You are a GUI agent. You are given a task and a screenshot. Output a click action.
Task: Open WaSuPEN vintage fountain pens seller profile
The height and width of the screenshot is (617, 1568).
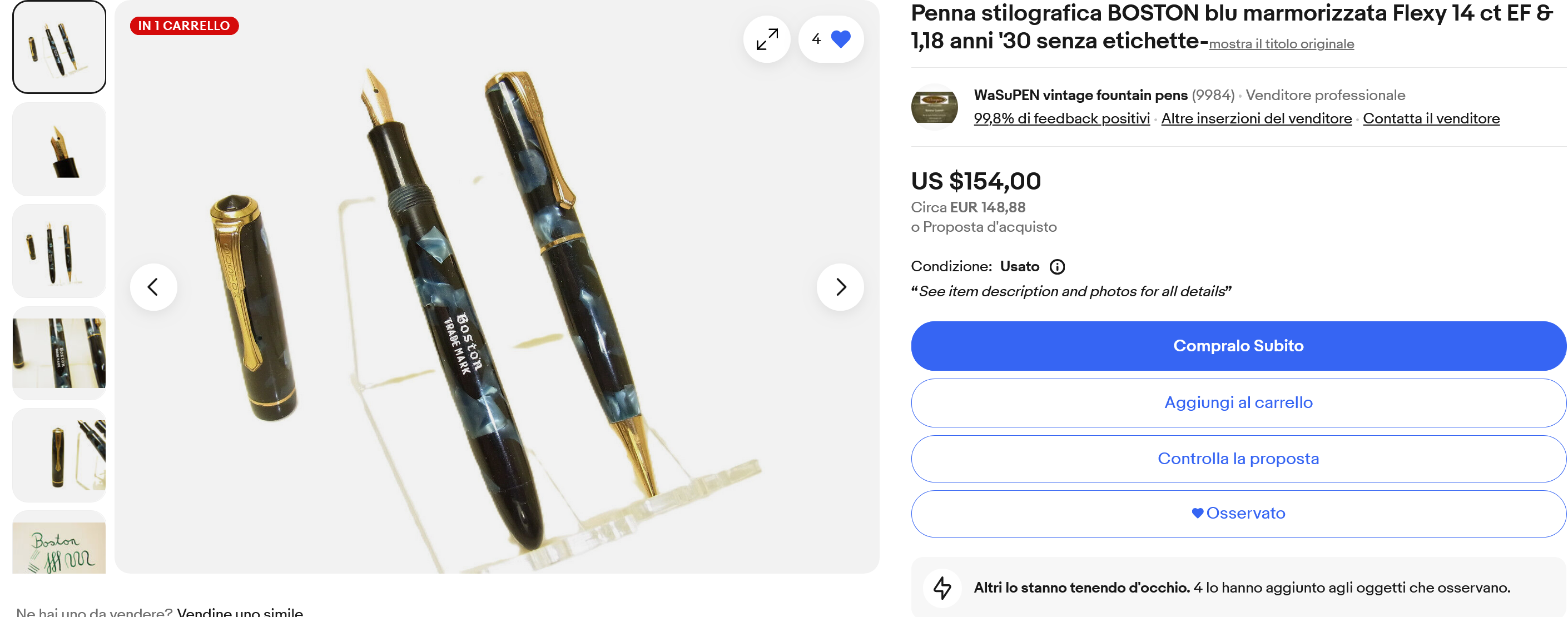1080,95
